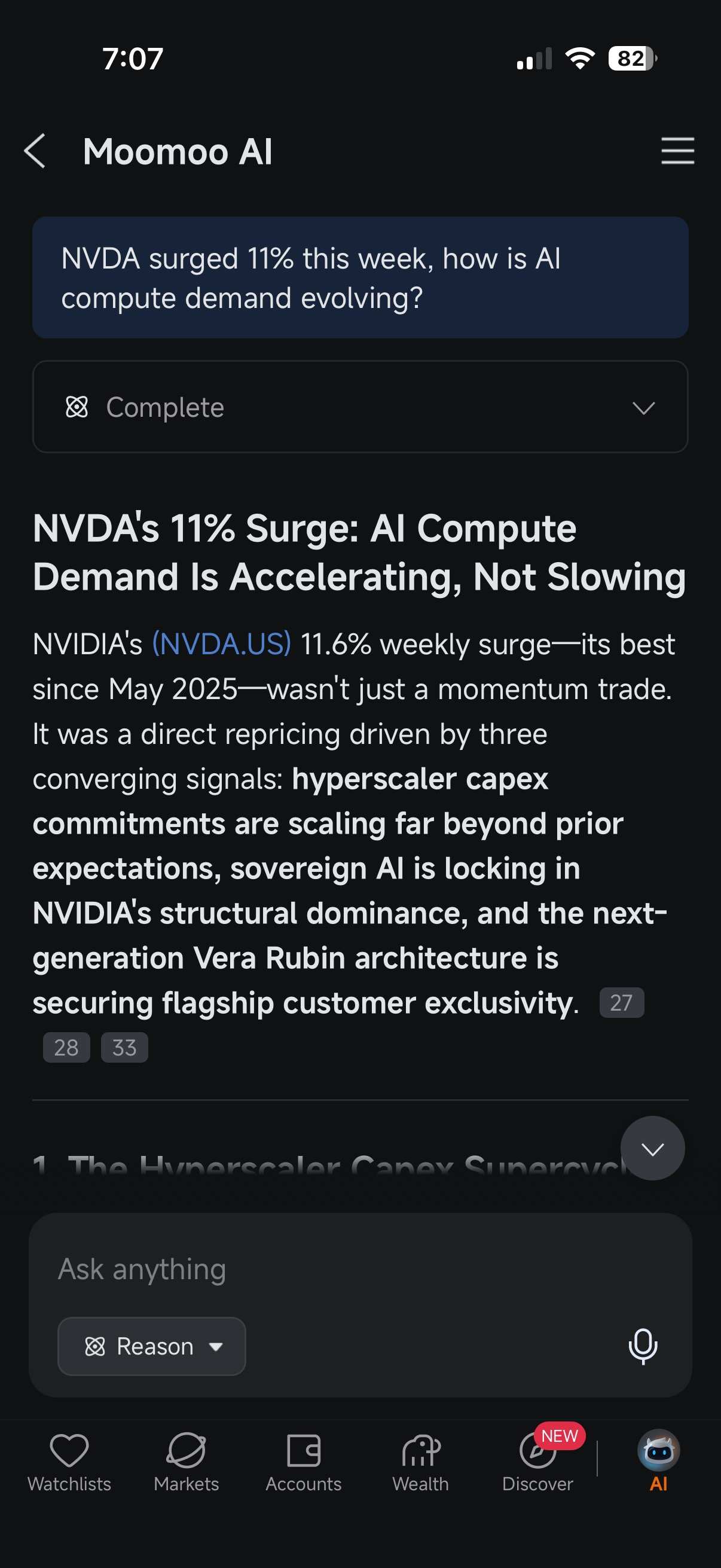Switch to the Accounts tab
The image size is (721, 1568).
304,1463
